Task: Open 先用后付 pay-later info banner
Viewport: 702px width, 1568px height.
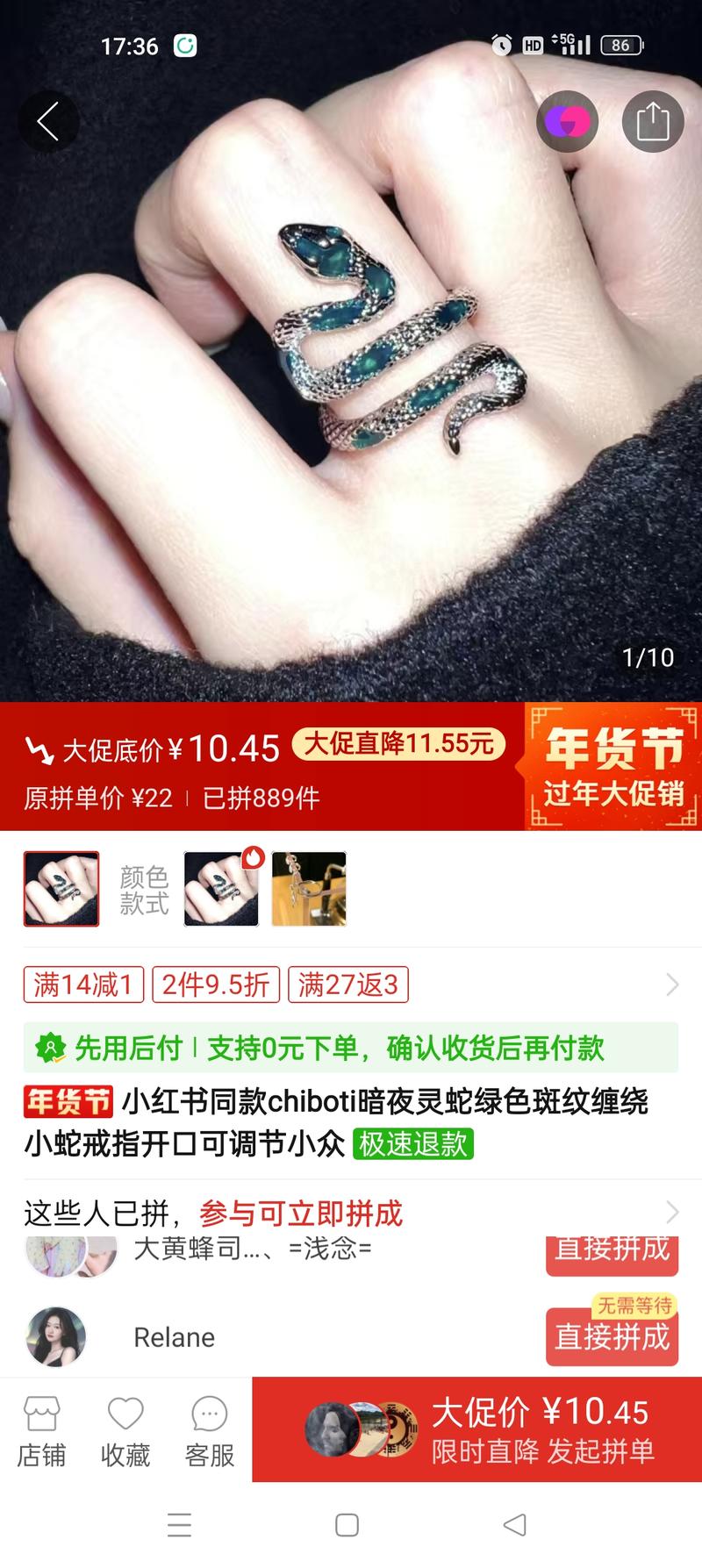Action: [x=351, y=1047]
